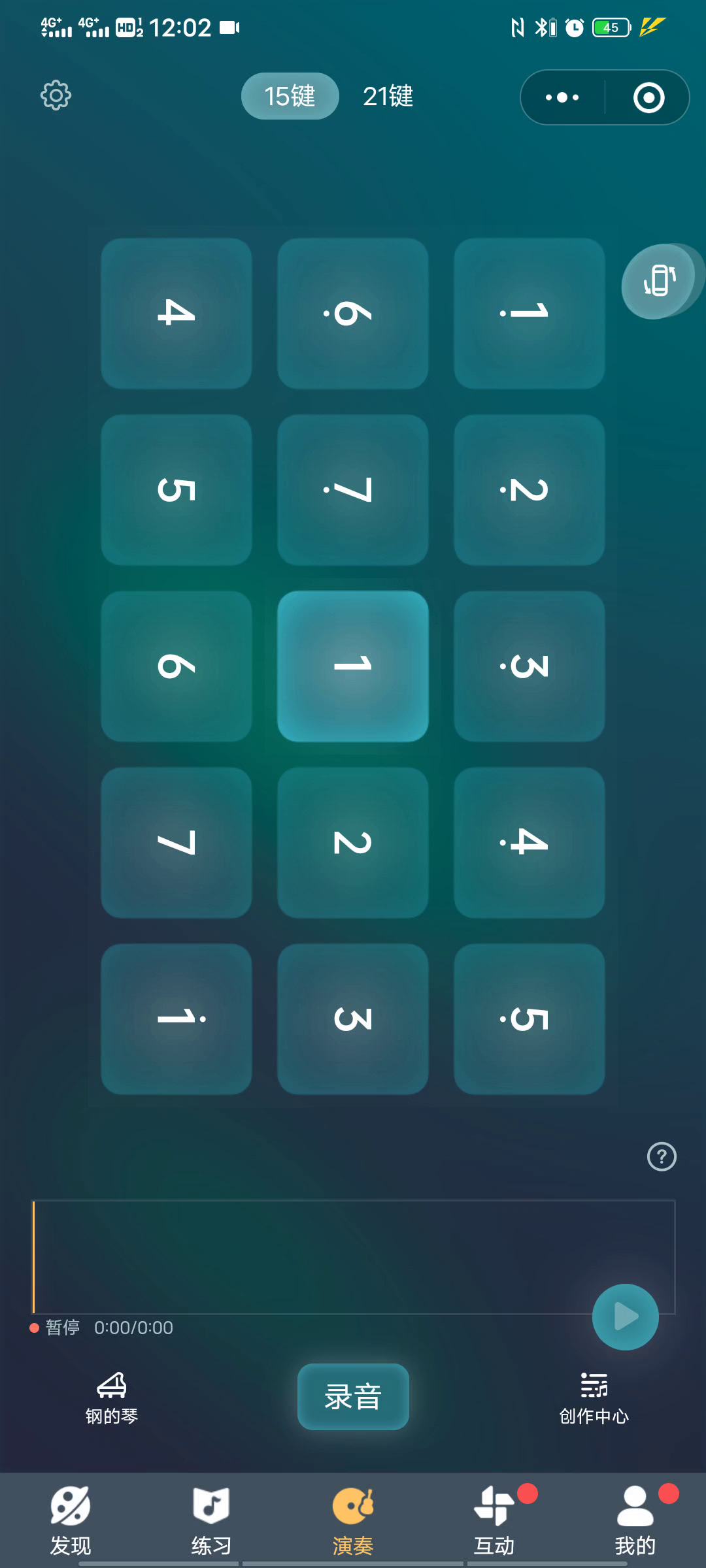Go to 创作中心
The width and height of the screenshot is (706, 1568).
(x=594, y=1398)
